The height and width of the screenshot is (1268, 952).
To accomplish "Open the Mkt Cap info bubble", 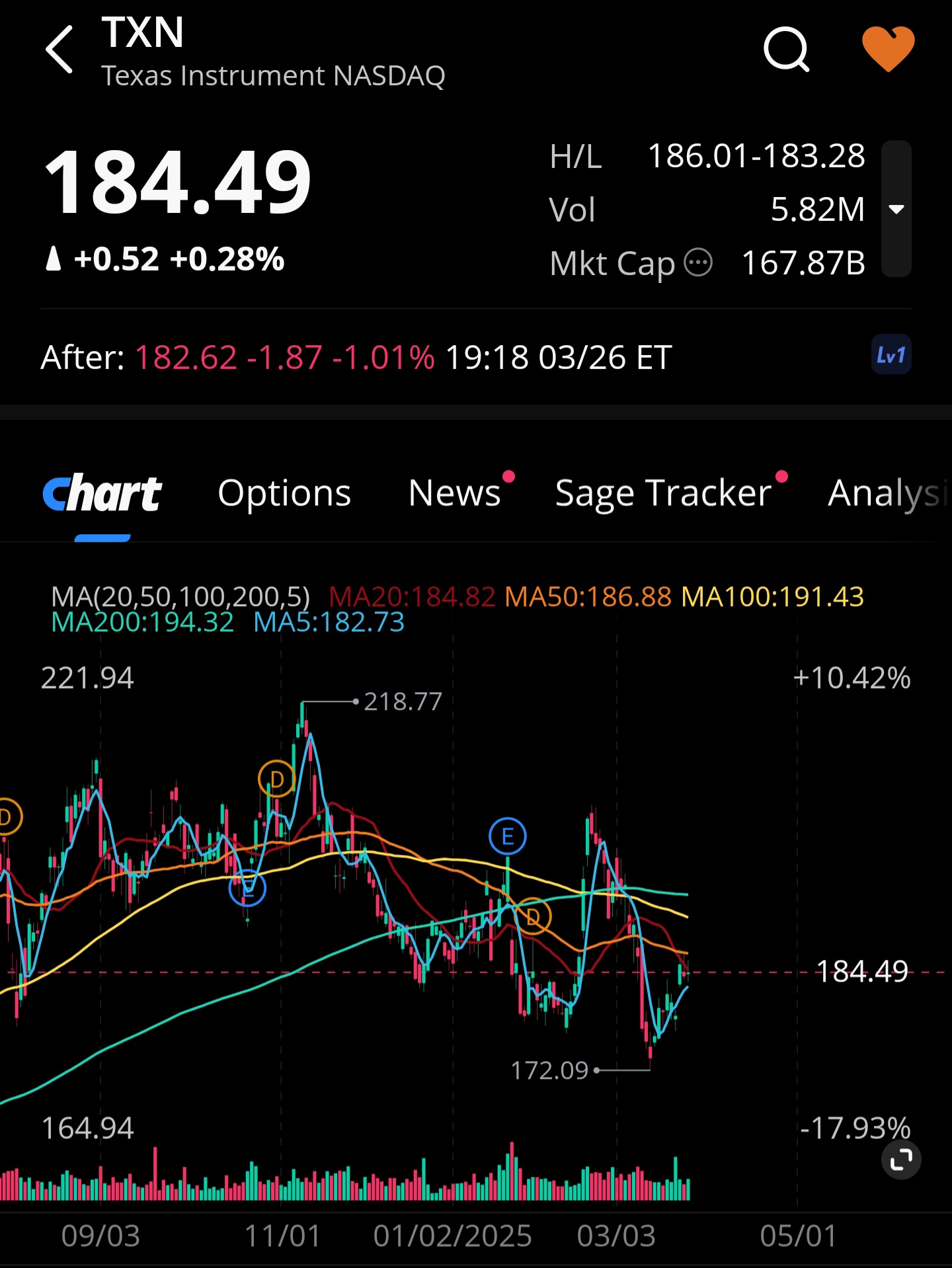I will [698, 263].
